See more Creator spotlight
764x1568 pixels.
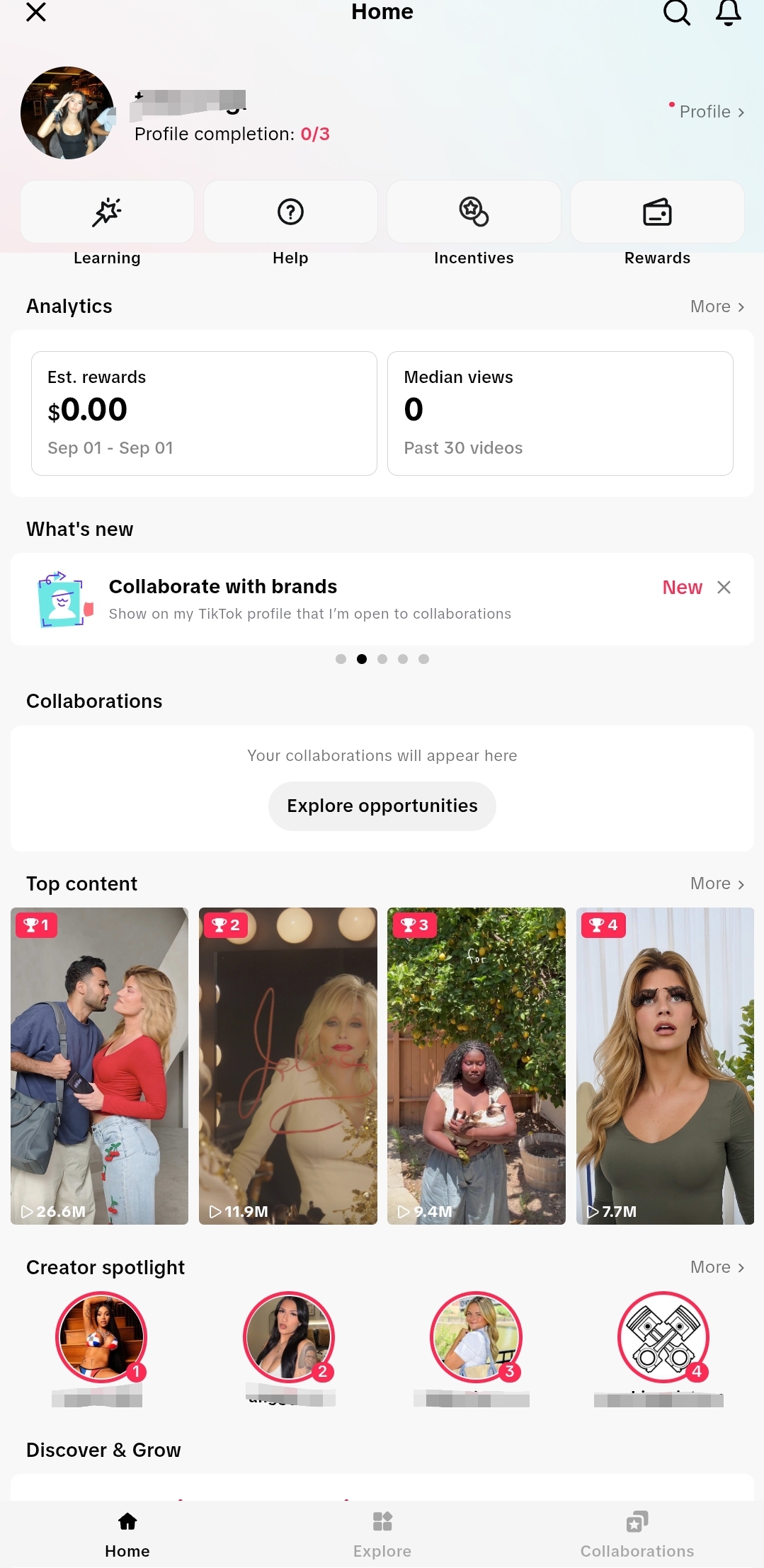tap(717, 1267)
